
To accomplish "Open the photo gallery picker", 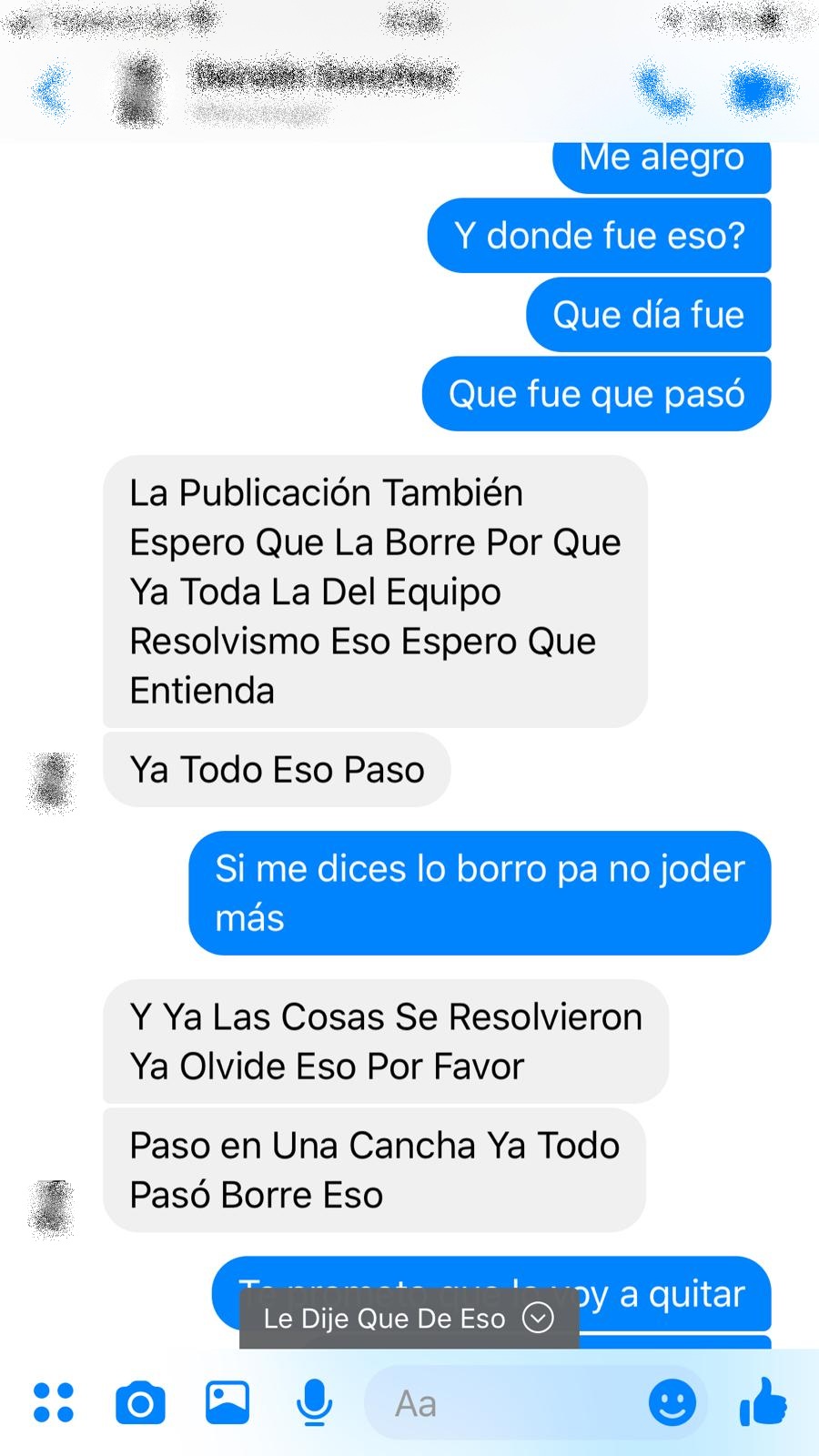I will [x=227, y=1402].
